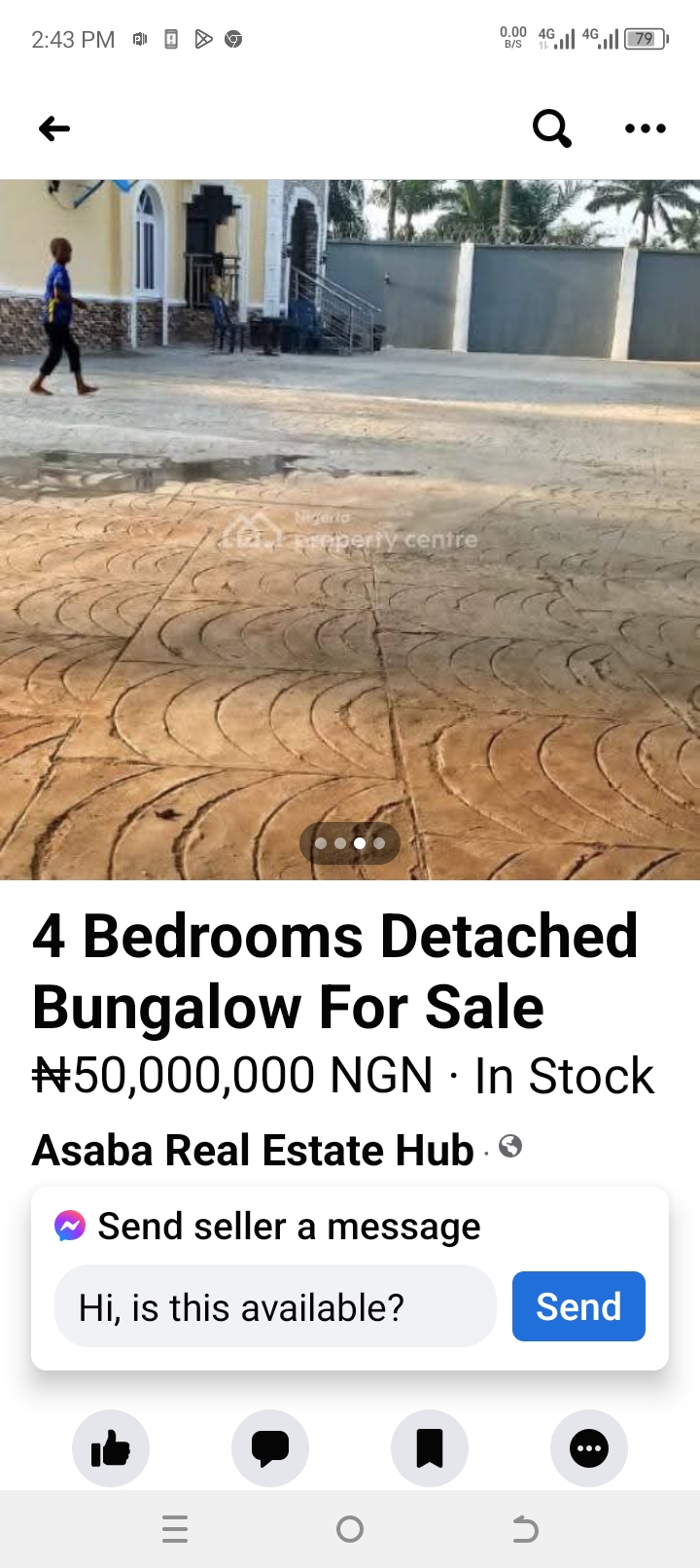Open the bungalow listing photo
This screenshot has width=700, height=1568.
(x=350, y=529)
